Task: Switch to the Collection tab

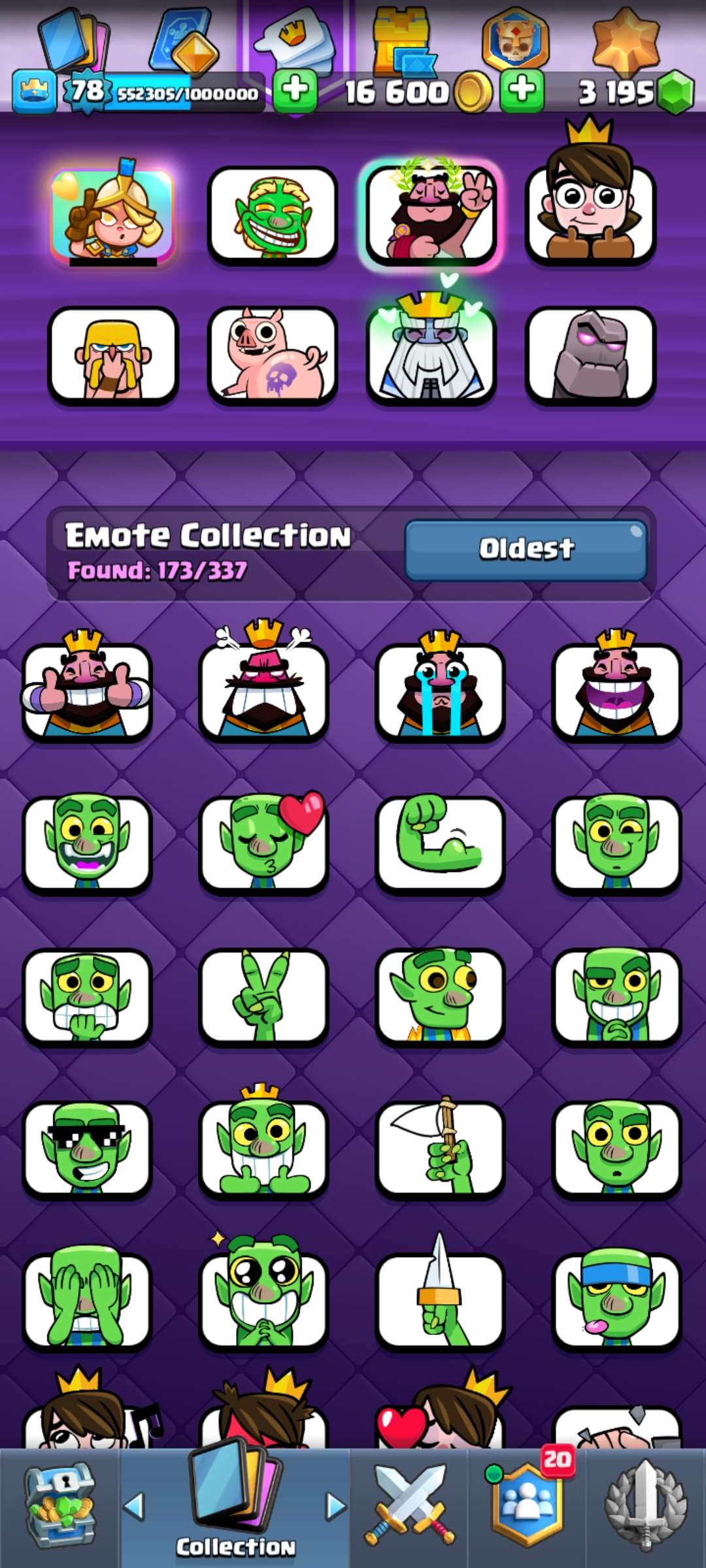Action: pyautogui.click(x=235, y=1516)
